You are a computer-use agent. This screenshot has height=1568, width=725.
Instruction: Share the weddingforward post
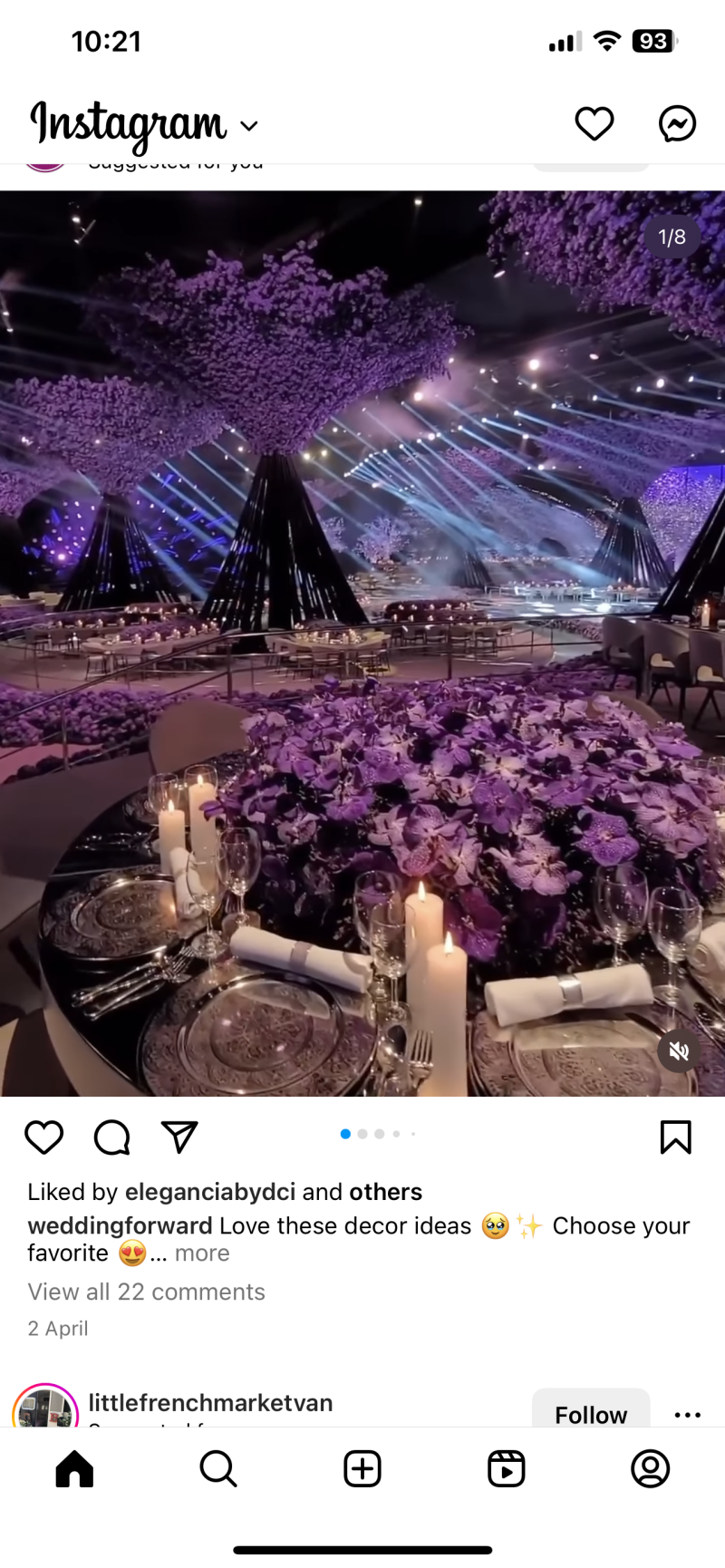point(179,1137)
